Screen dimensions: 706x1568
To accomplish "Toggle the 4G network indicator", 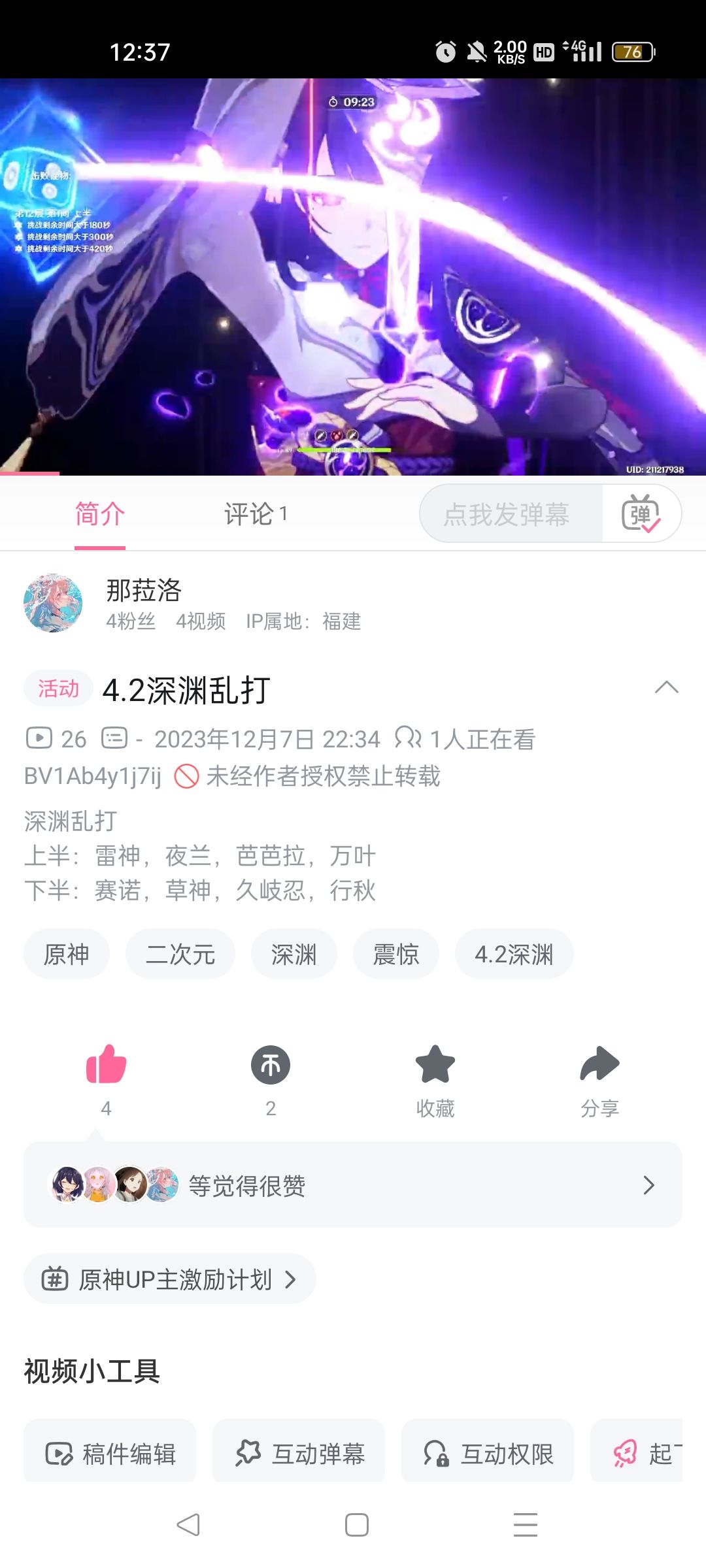I will pyautogui.click(x=574, y=52).
